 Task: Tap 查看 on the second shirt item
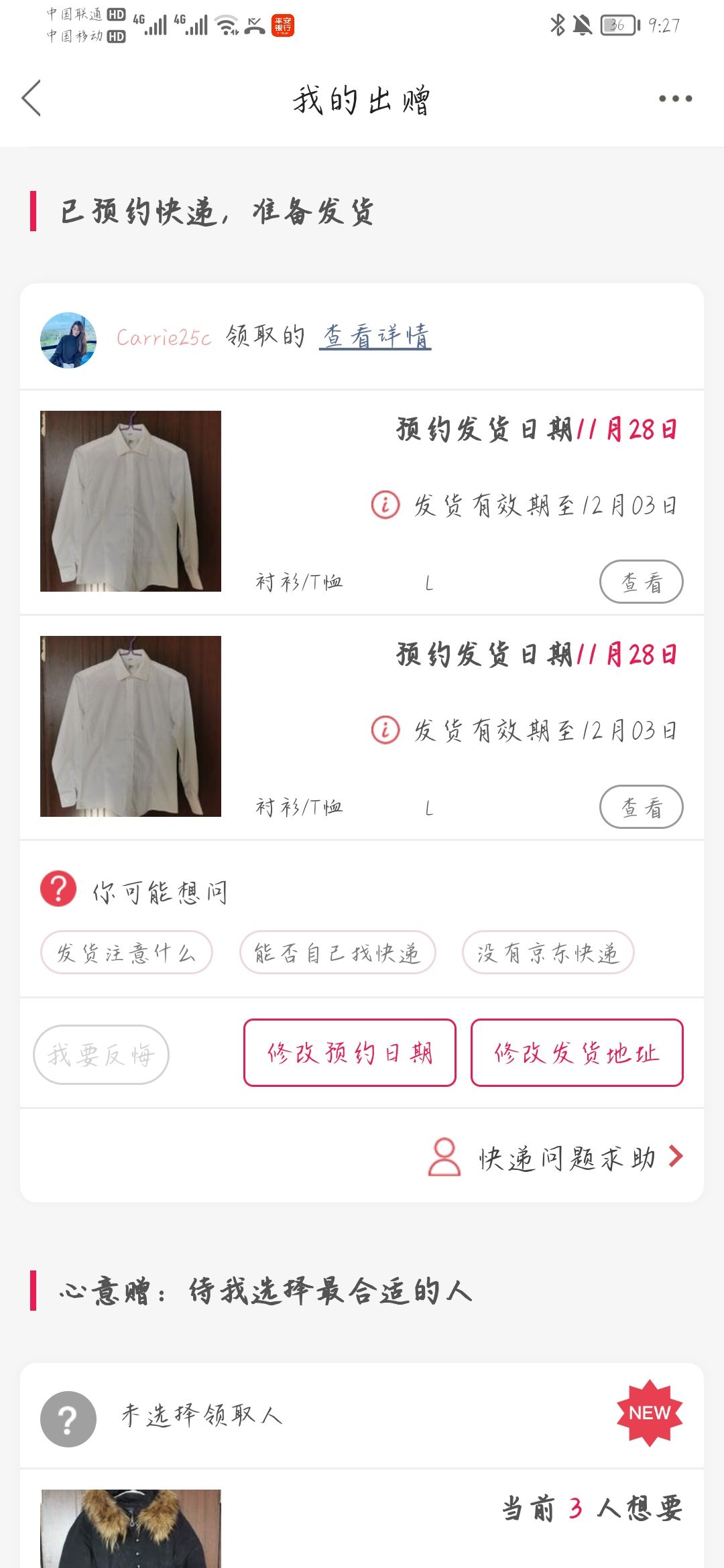[641, 807]
